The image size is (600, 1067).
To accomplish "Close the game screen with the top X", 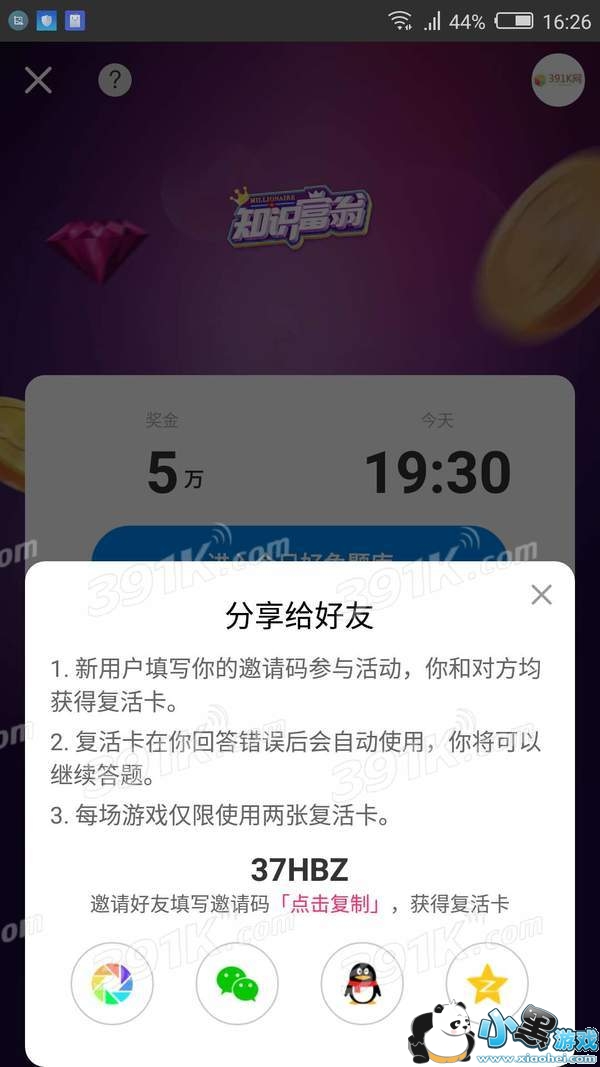I will [x=38, y=80].
